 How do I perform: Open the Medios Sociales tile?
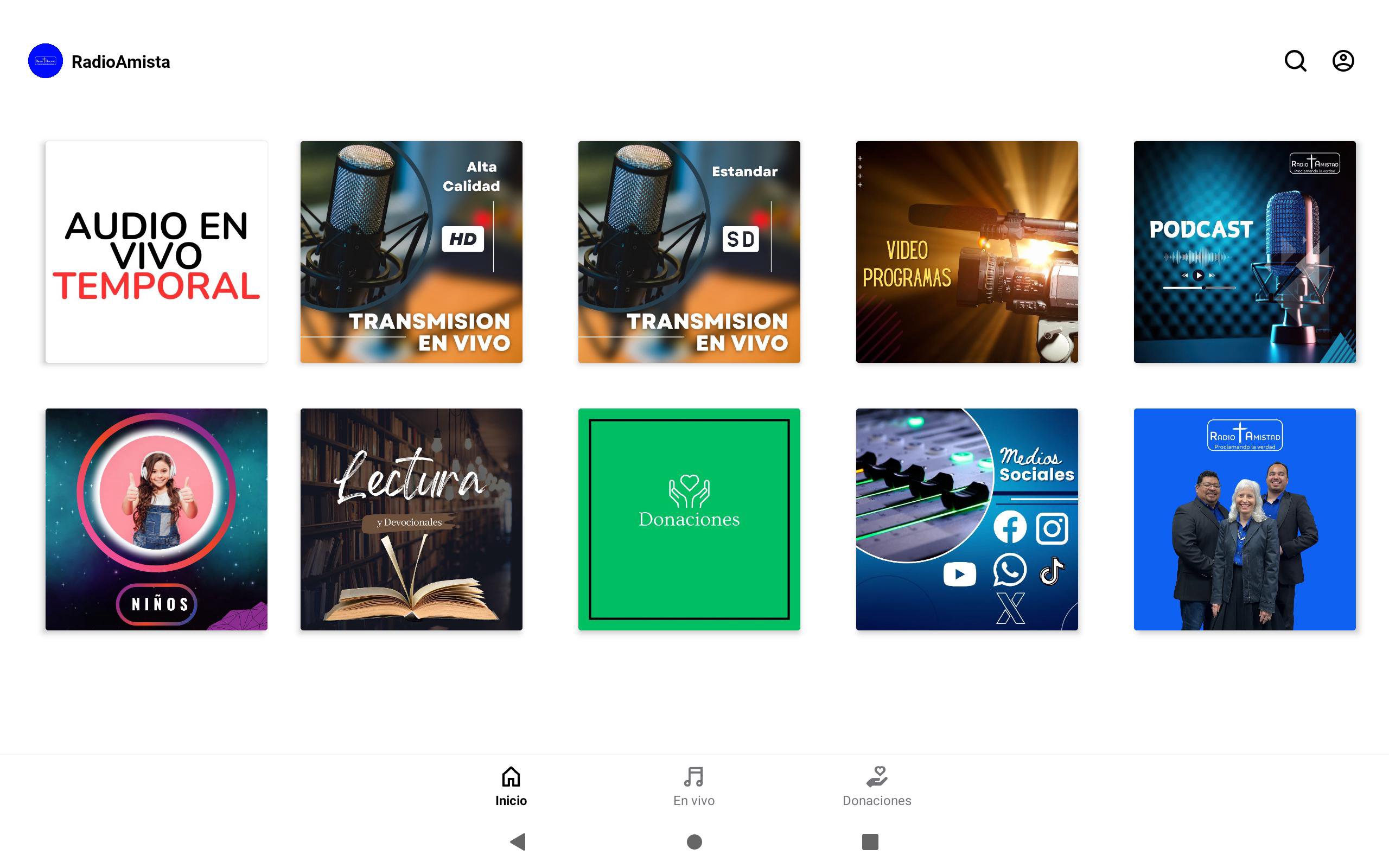coord(966,519)
